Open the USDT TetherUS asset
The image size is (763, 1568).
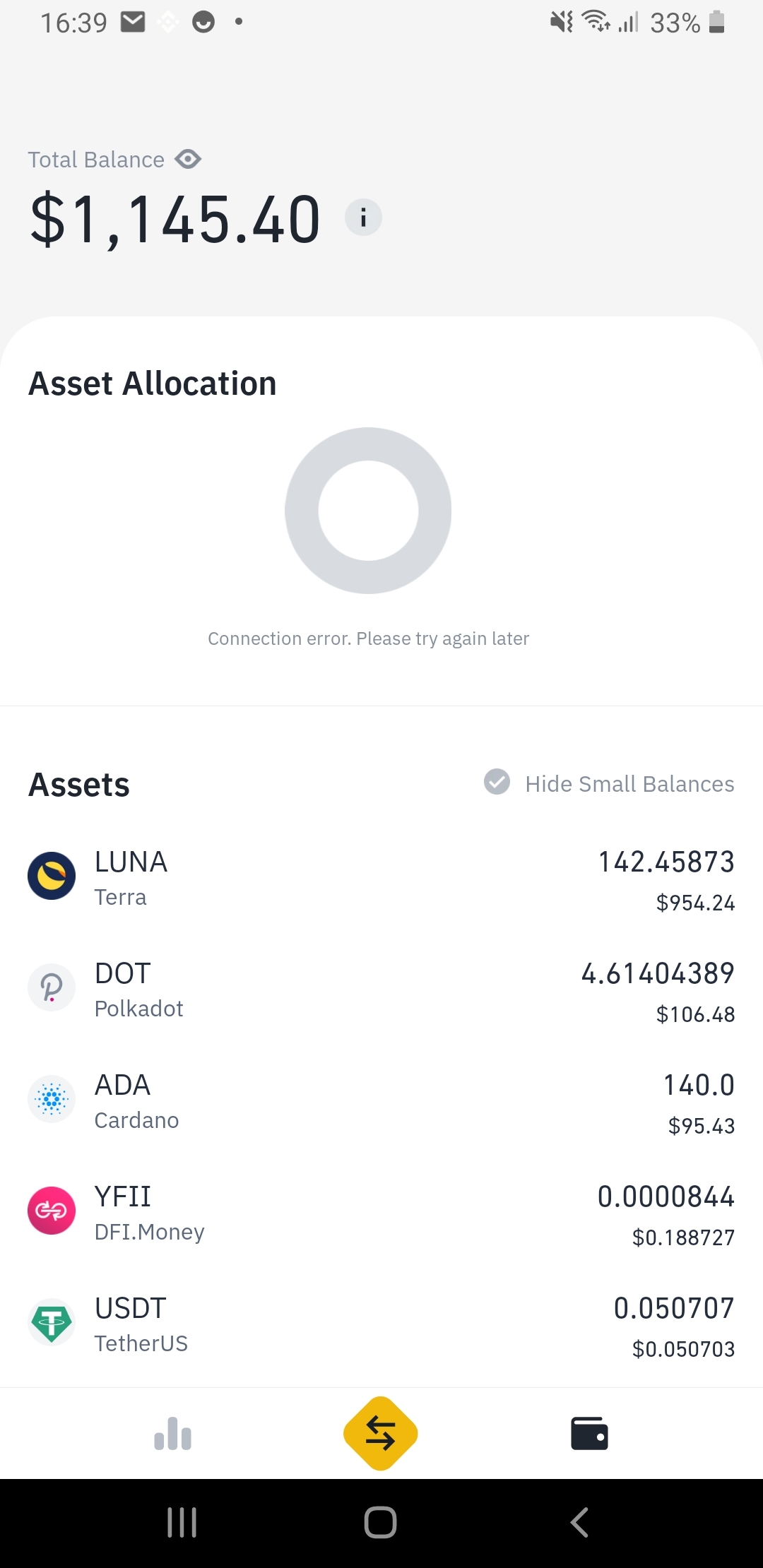[381, 1324]
